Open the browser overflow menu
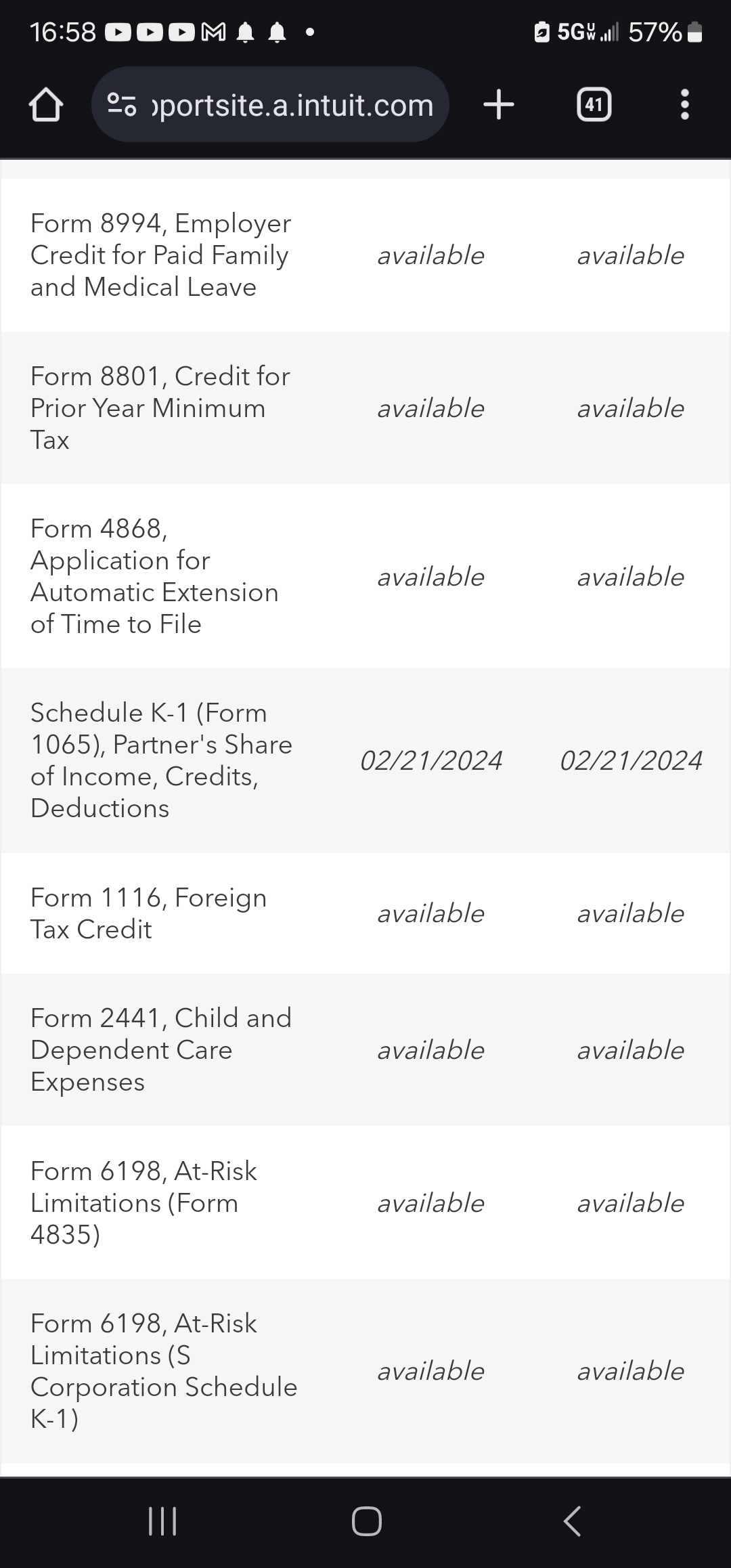Image resolution: width=731 pixels, height=1568 pixels. click(684, 105)
